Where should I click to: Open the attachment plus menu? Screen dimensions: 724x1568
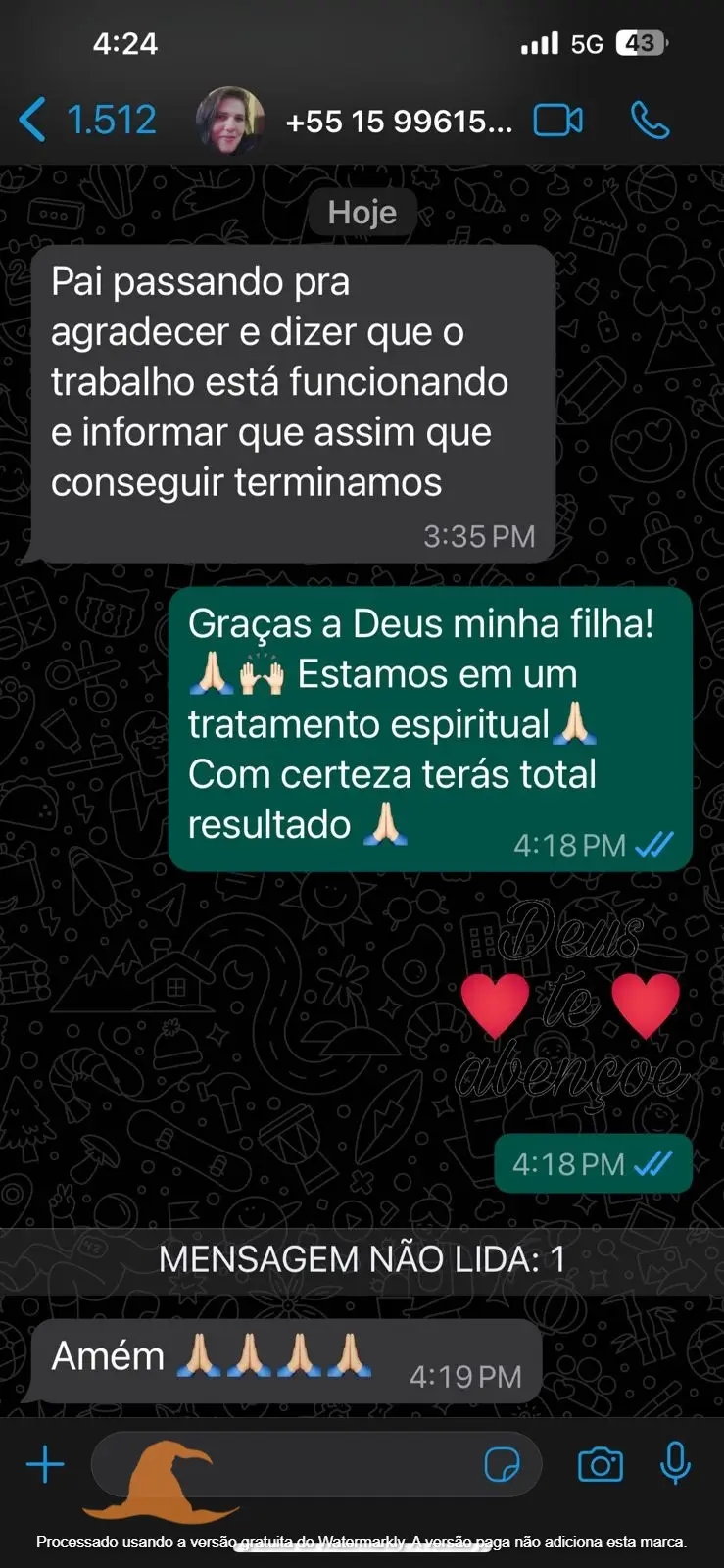click(45, 1465)
